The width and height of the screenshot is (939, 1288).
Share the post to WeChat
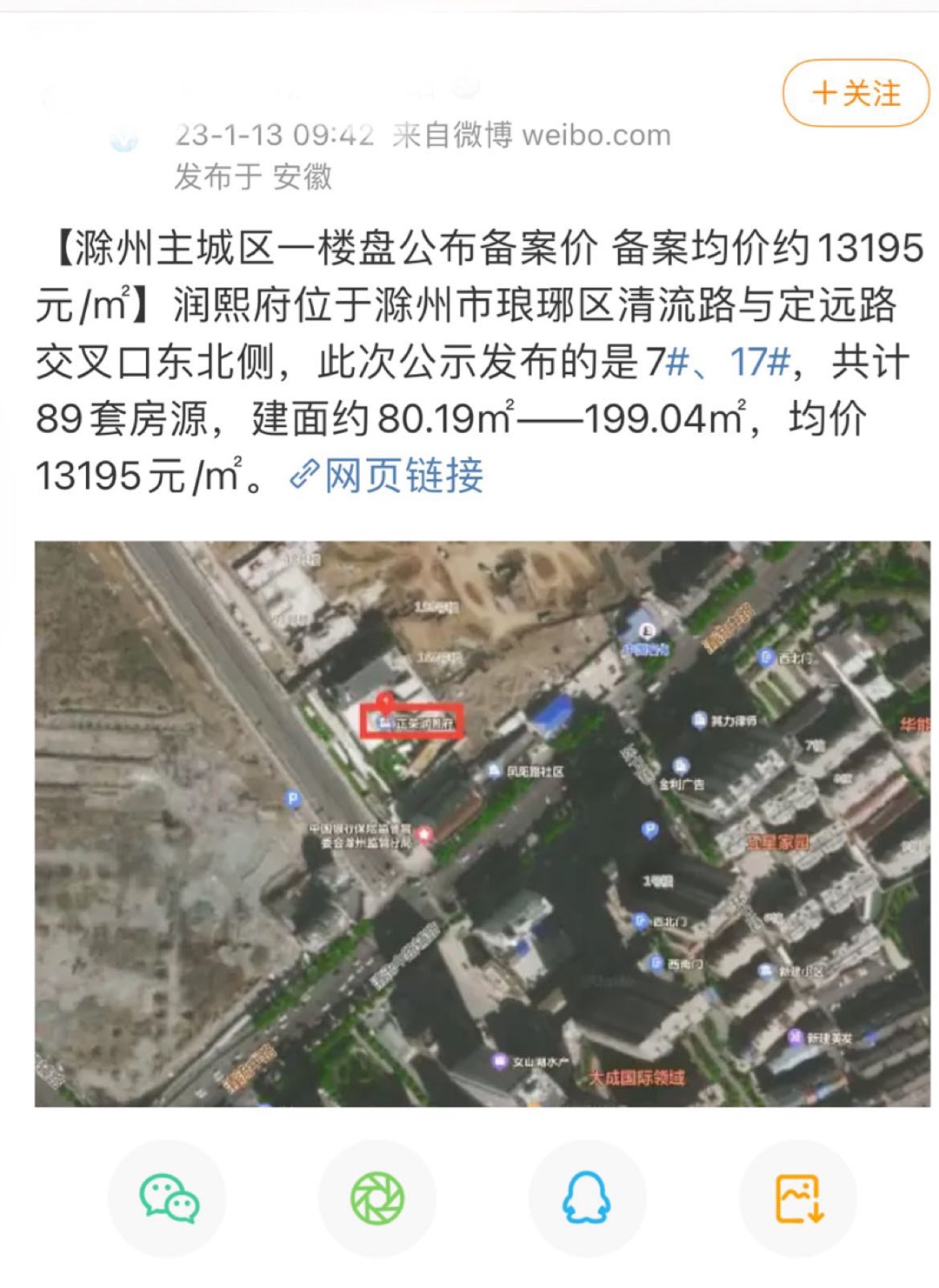pyautogui.click(x=169, y=1198)
